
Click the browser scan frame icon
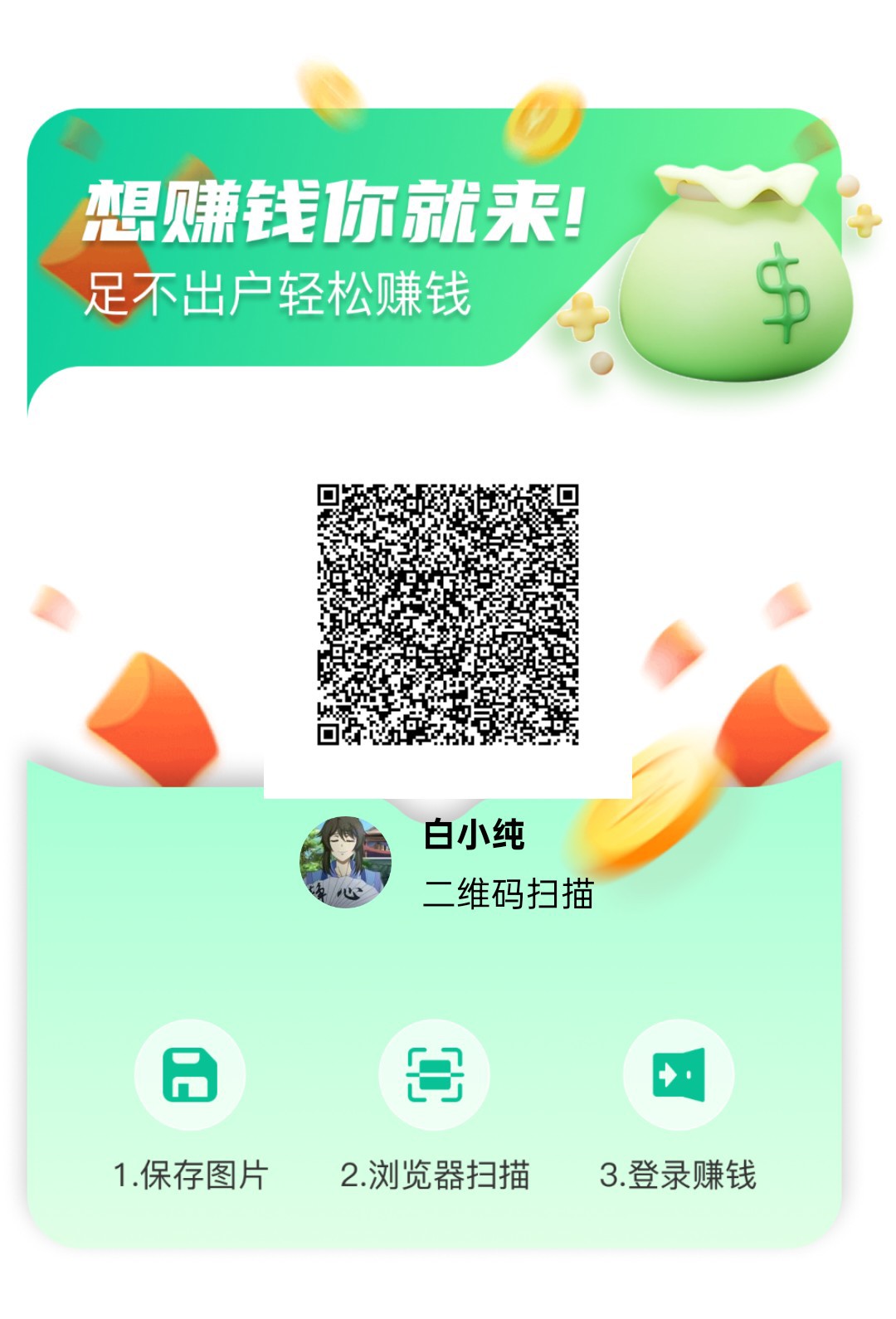[x=436, y=1074]
